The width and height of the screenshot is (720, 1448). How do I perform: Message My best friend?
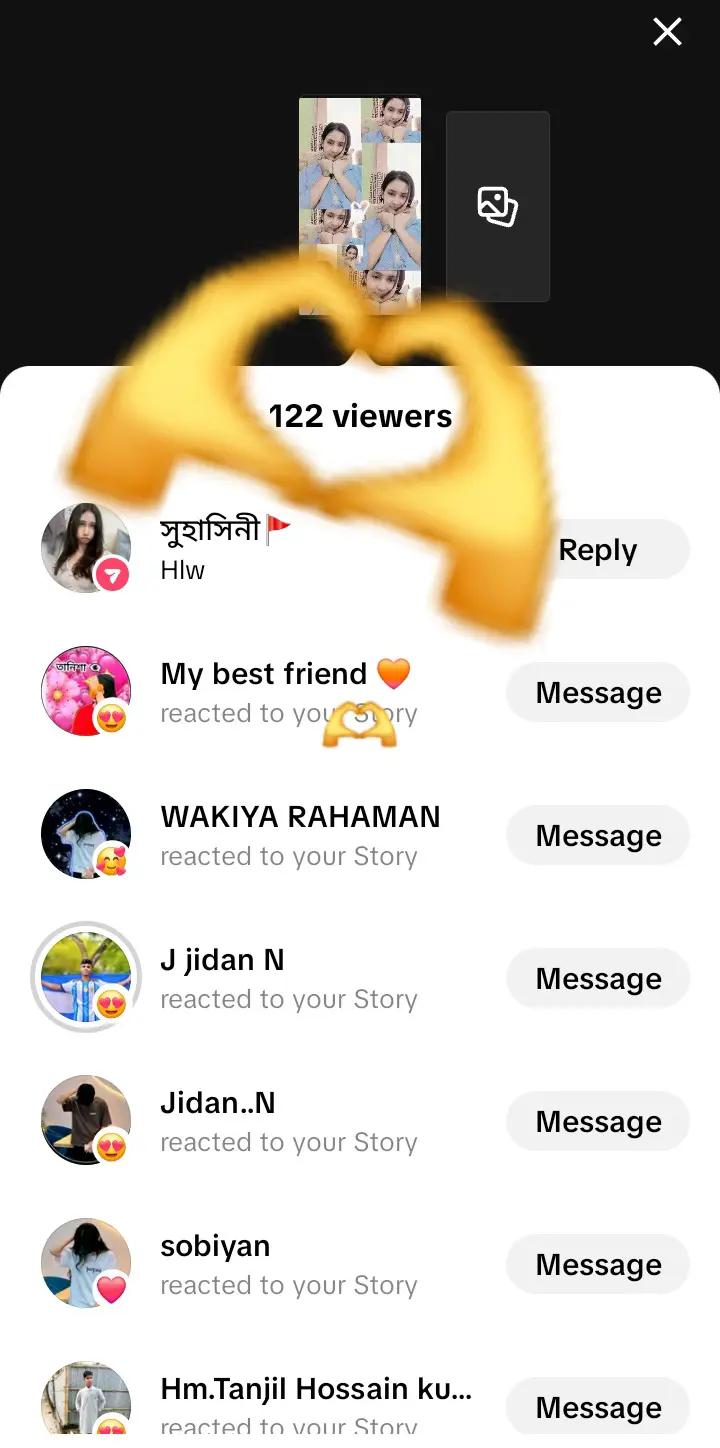598,692
